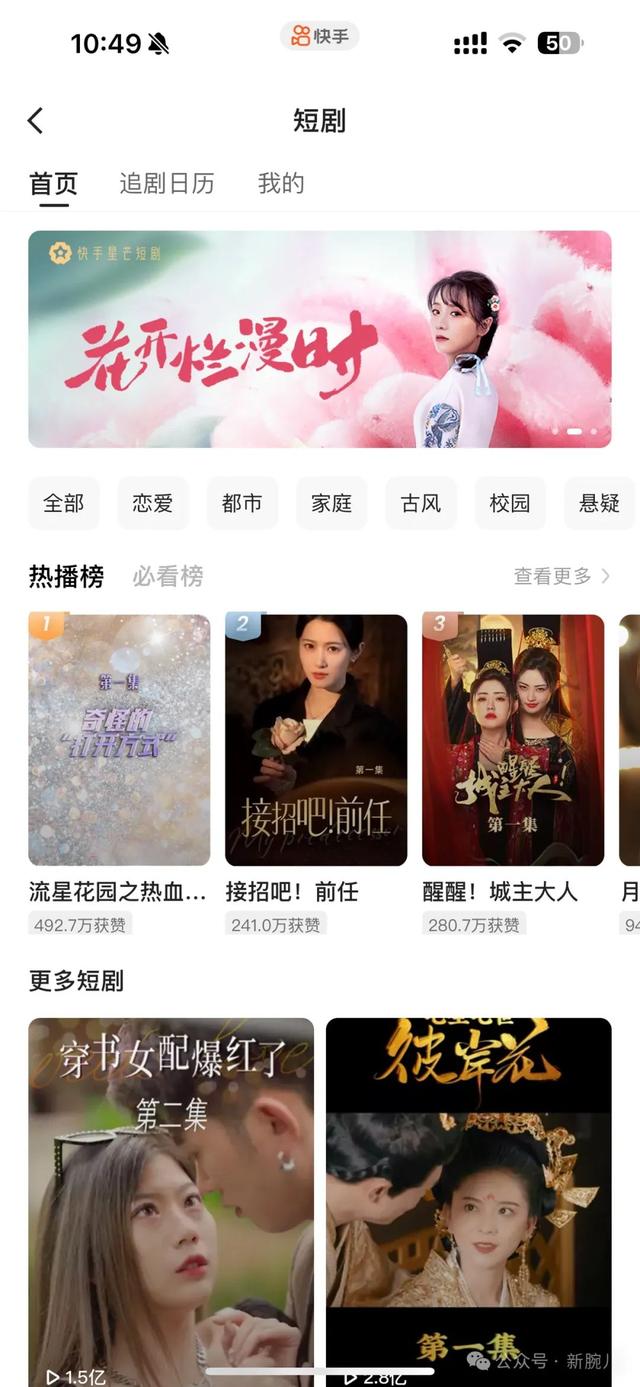Image resolution: width=640 pixels, height=1387 pixels.
Task: Open the 花开烂漫时 banner
Action: tap(319, 339)
